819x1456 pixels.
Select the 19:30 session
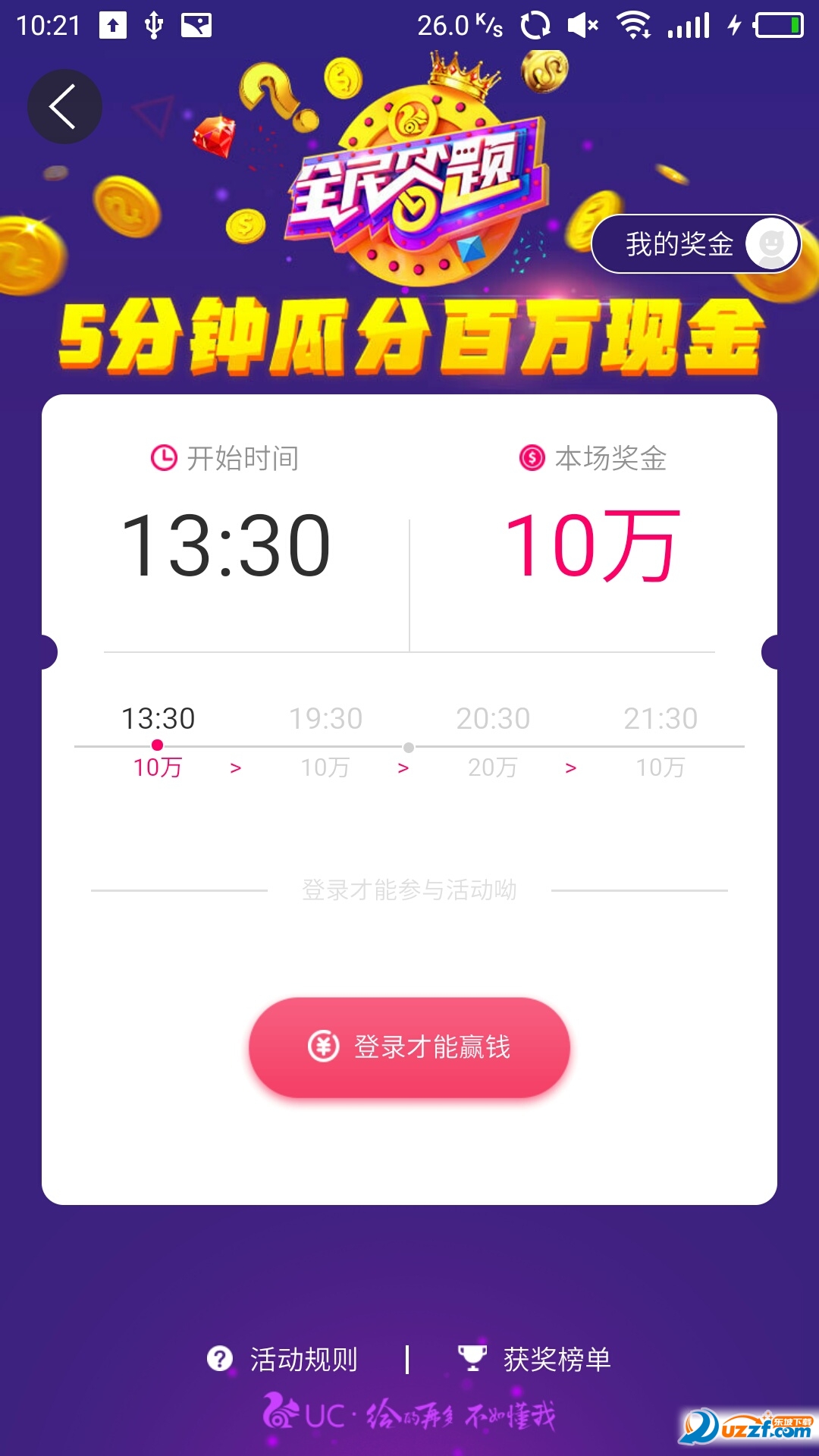point(326,741)
